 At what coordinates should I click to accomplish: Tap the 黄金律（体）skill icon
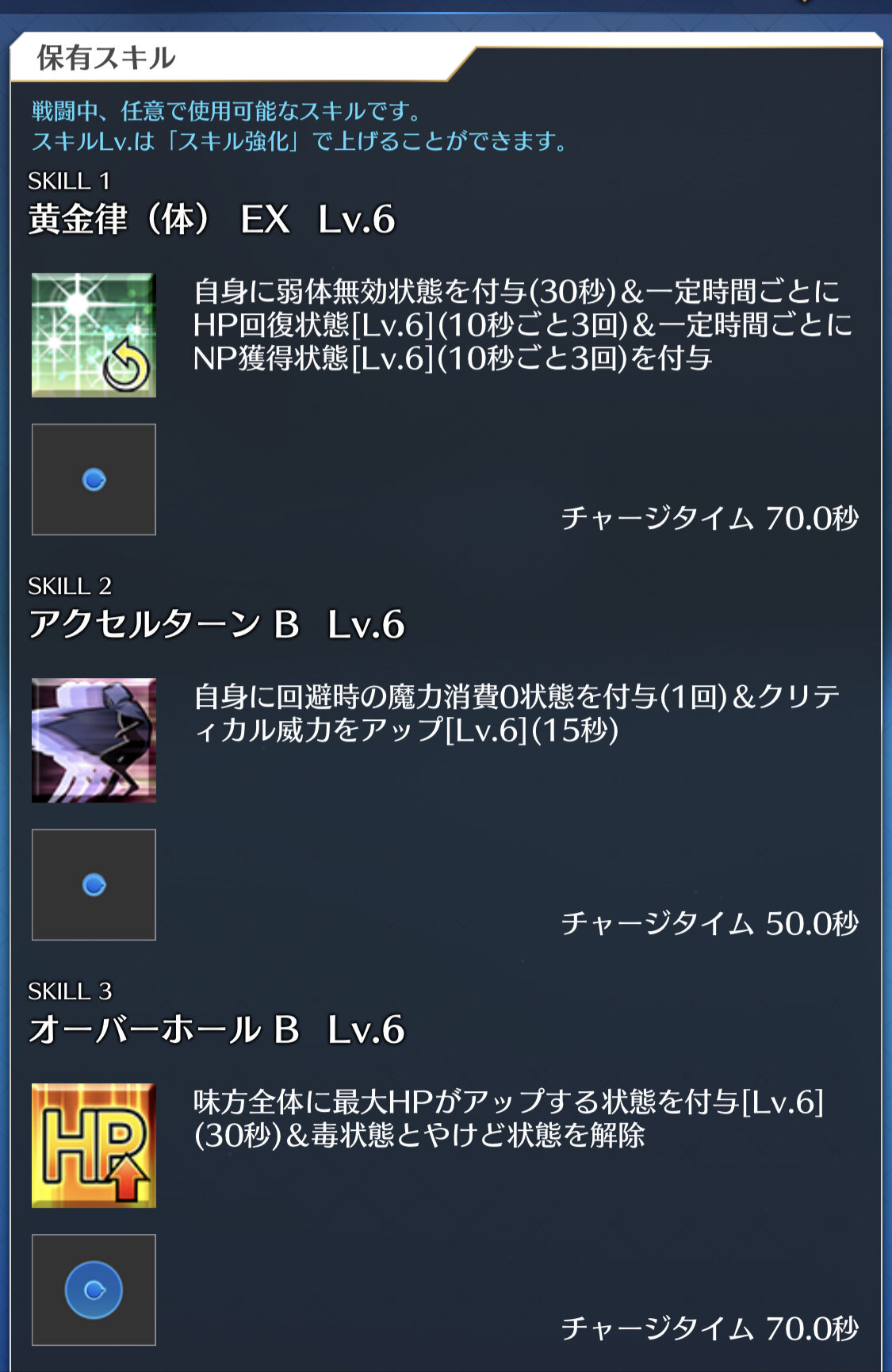click(94, 335)
